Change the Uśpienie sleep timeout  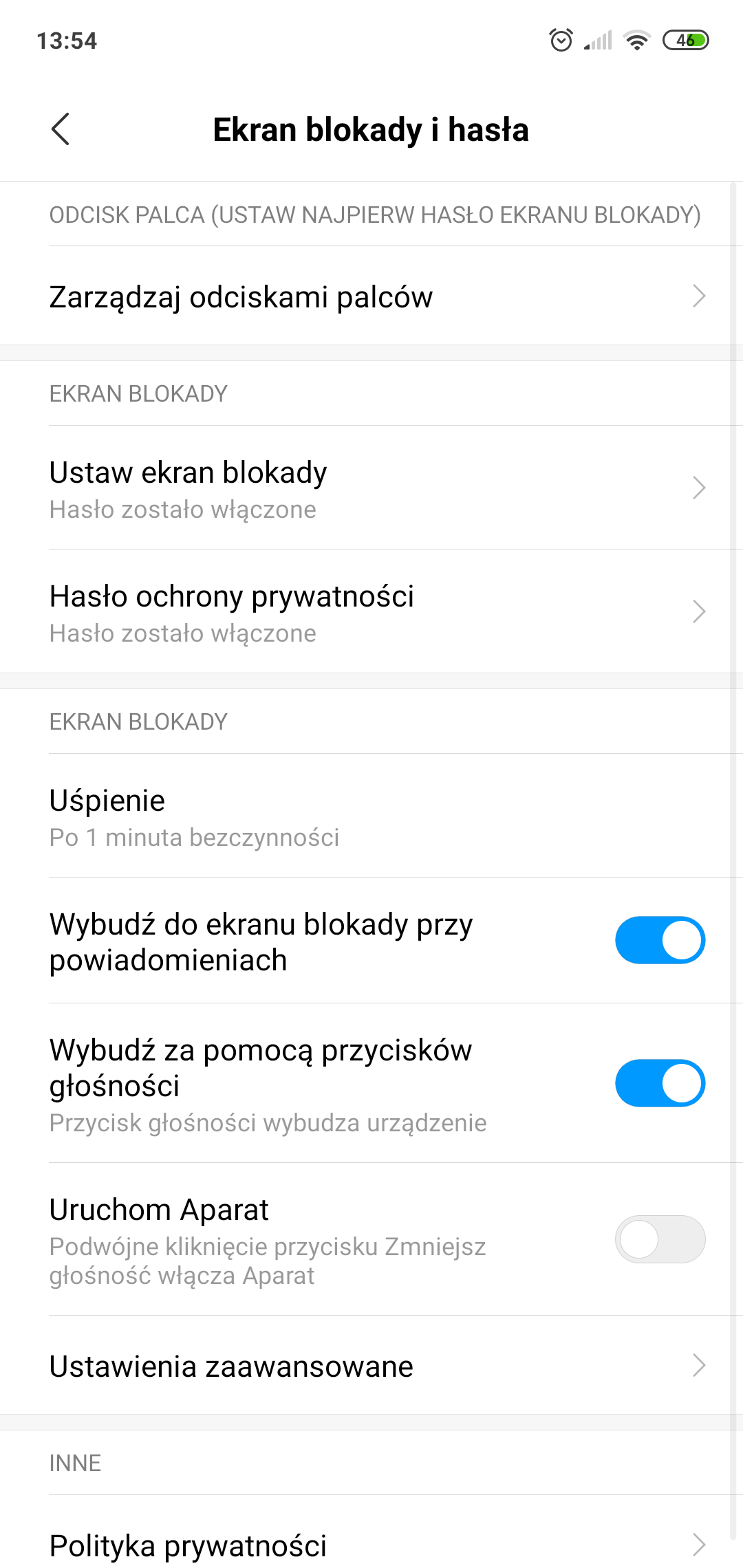(x=371, y=816)
